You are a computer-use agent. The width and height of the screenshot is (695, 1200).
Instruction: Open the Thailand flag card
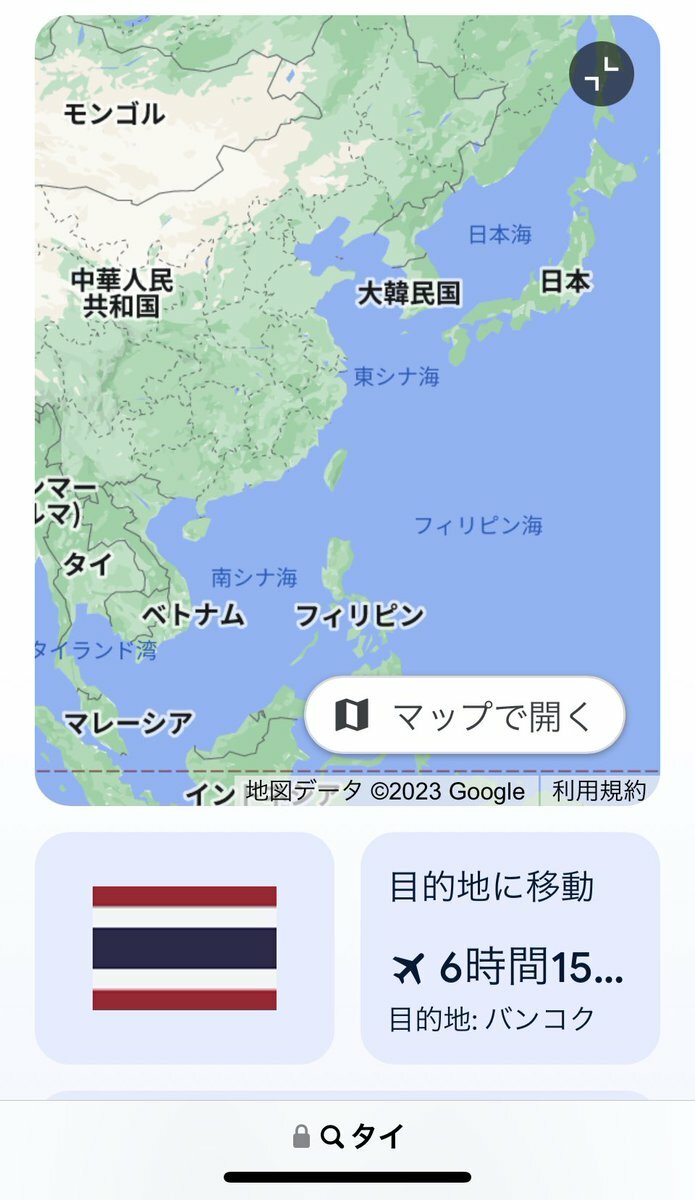point(184,947)
